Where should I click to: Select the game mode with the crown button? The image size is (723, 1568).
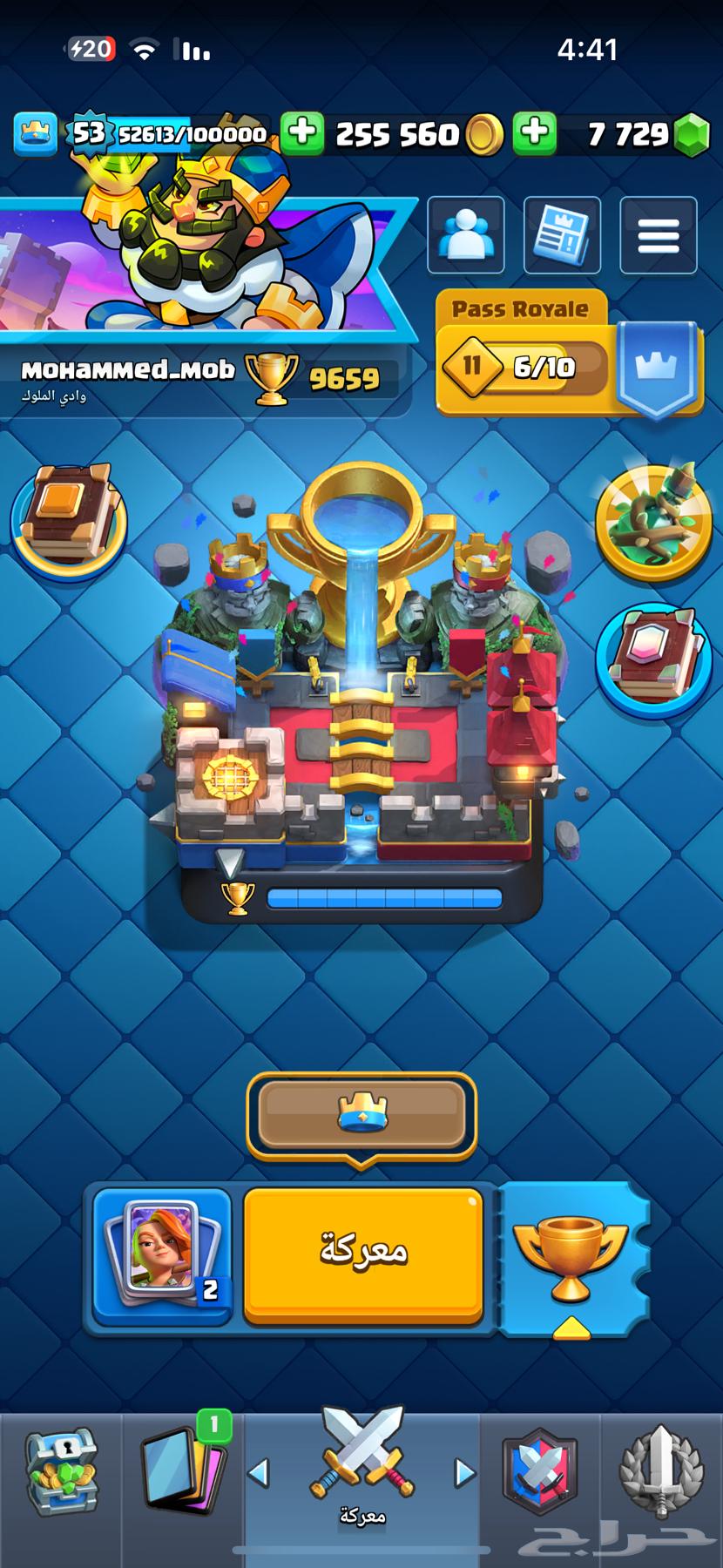pyautogui.click(x=361, y=1115)
